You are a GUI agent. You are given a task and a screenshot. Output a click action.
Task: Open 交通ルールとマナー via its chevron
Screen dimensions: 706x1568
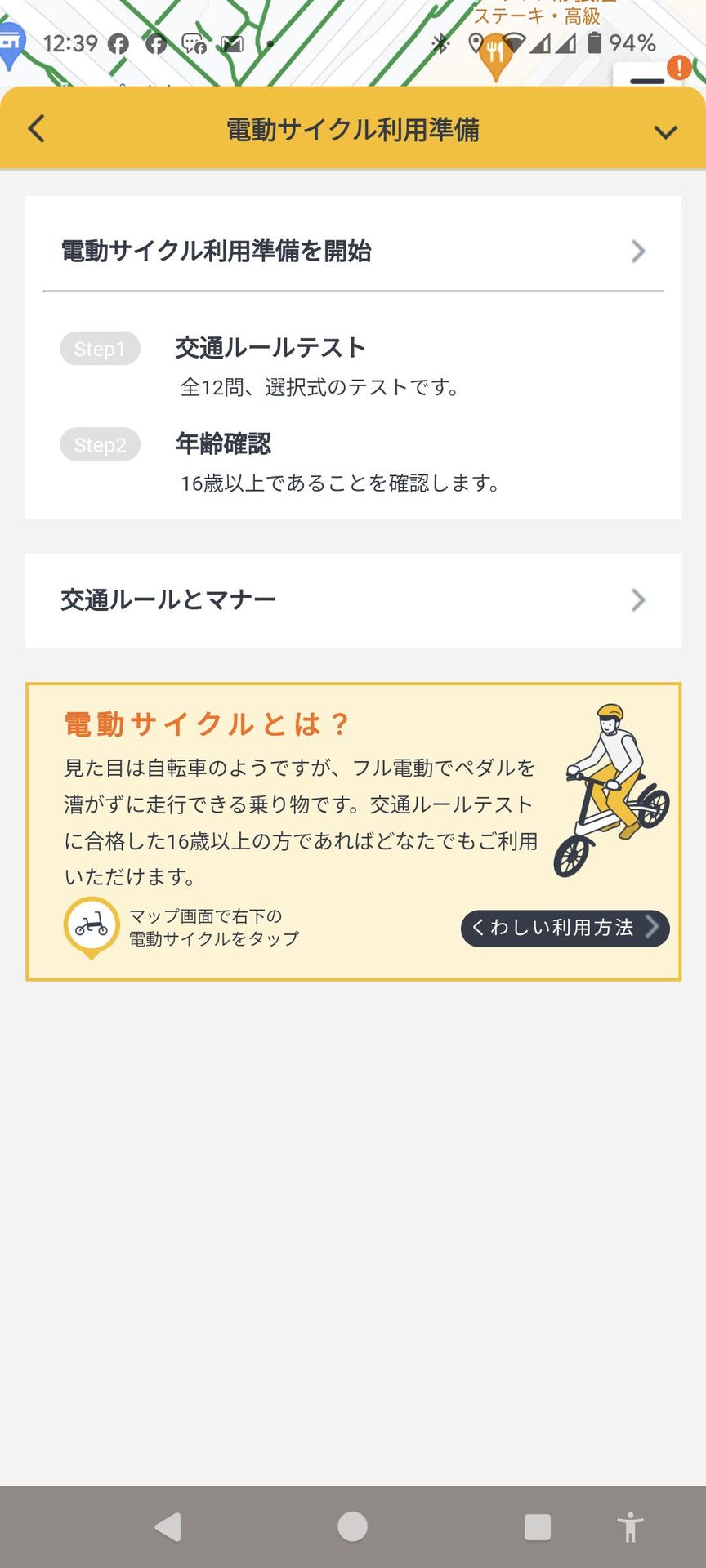coord(638,600)
